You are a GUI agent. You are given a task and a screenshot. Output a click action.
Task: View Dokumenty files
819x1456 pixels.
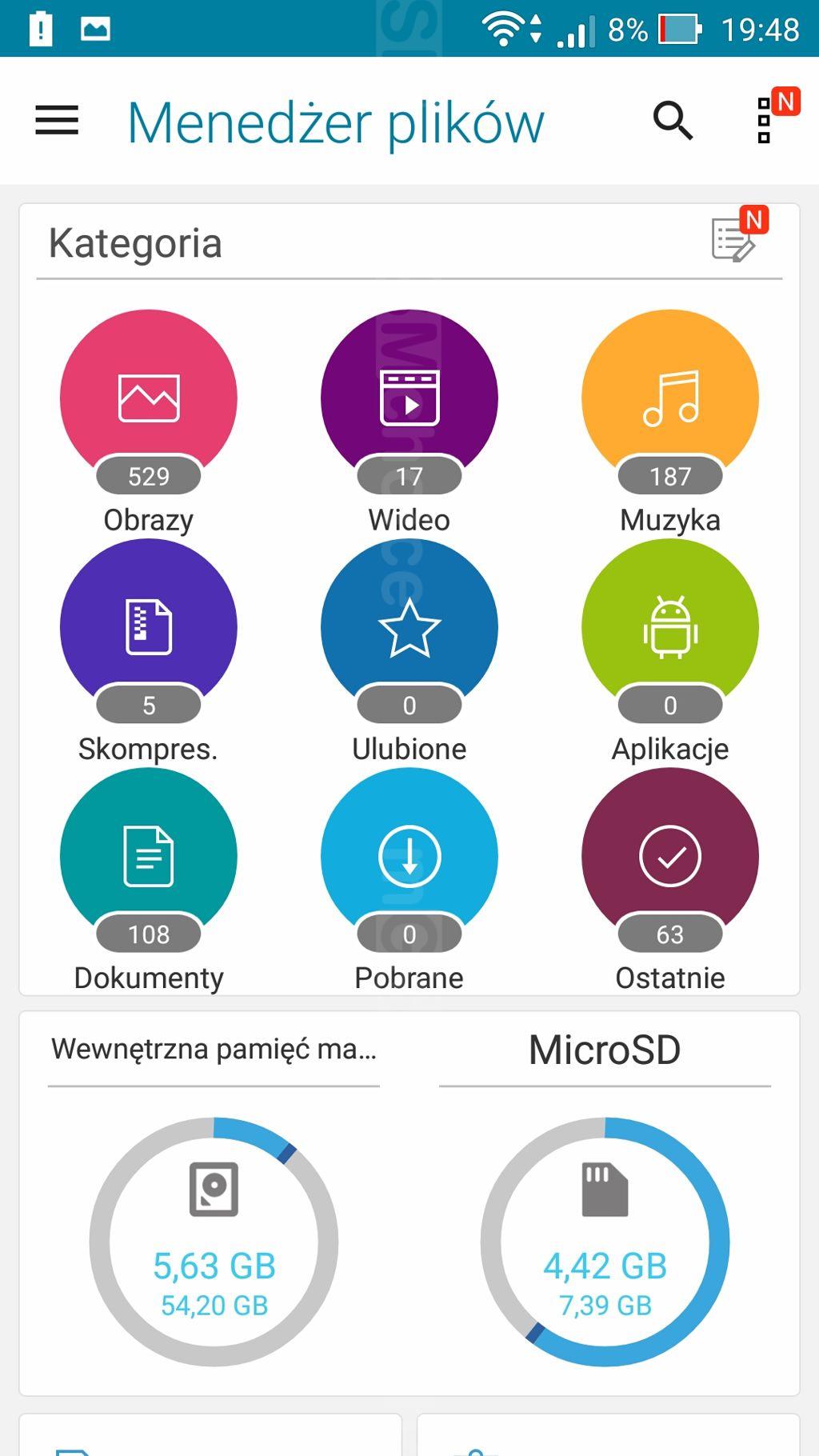(149, 858)
